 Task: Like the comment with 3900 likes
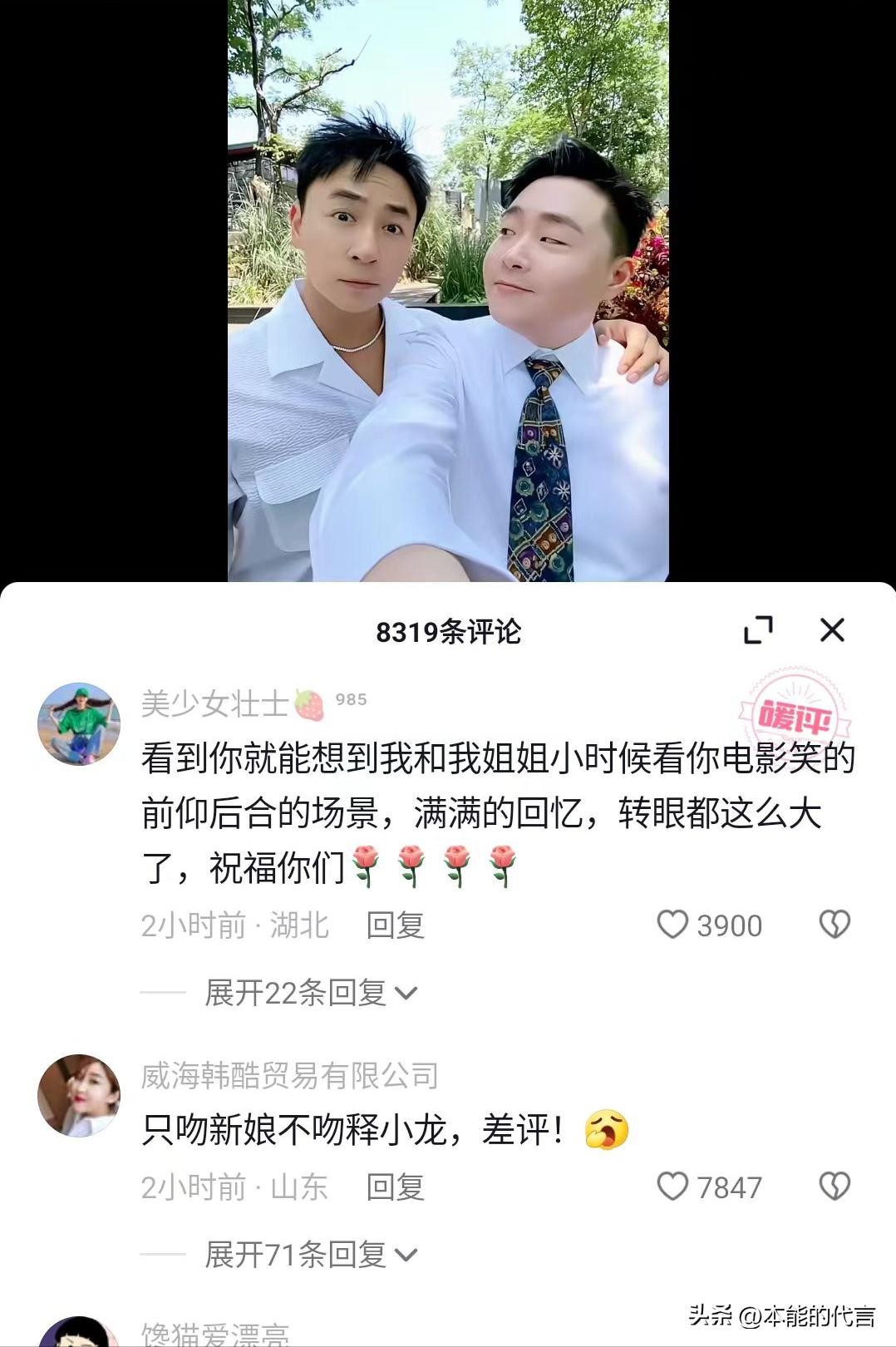[x=673, y=925]
